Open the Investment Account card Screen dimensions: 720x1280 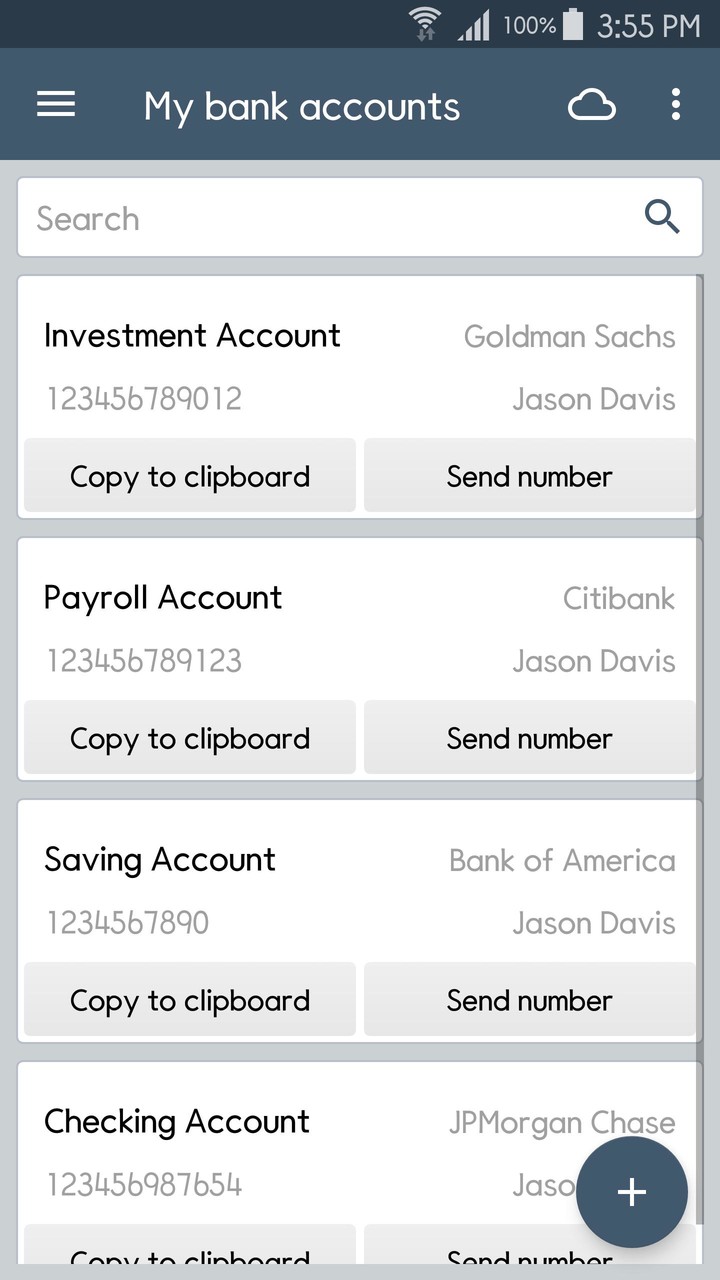(360, 365)
